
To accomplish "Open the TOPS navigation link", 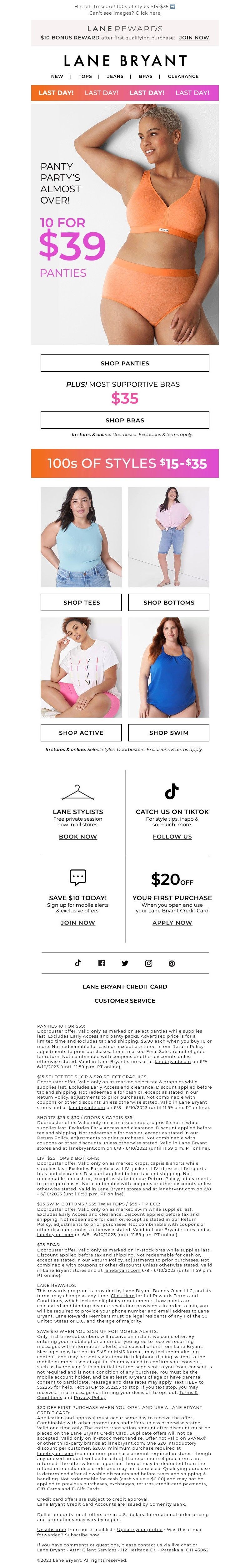I will click(86, 77).
